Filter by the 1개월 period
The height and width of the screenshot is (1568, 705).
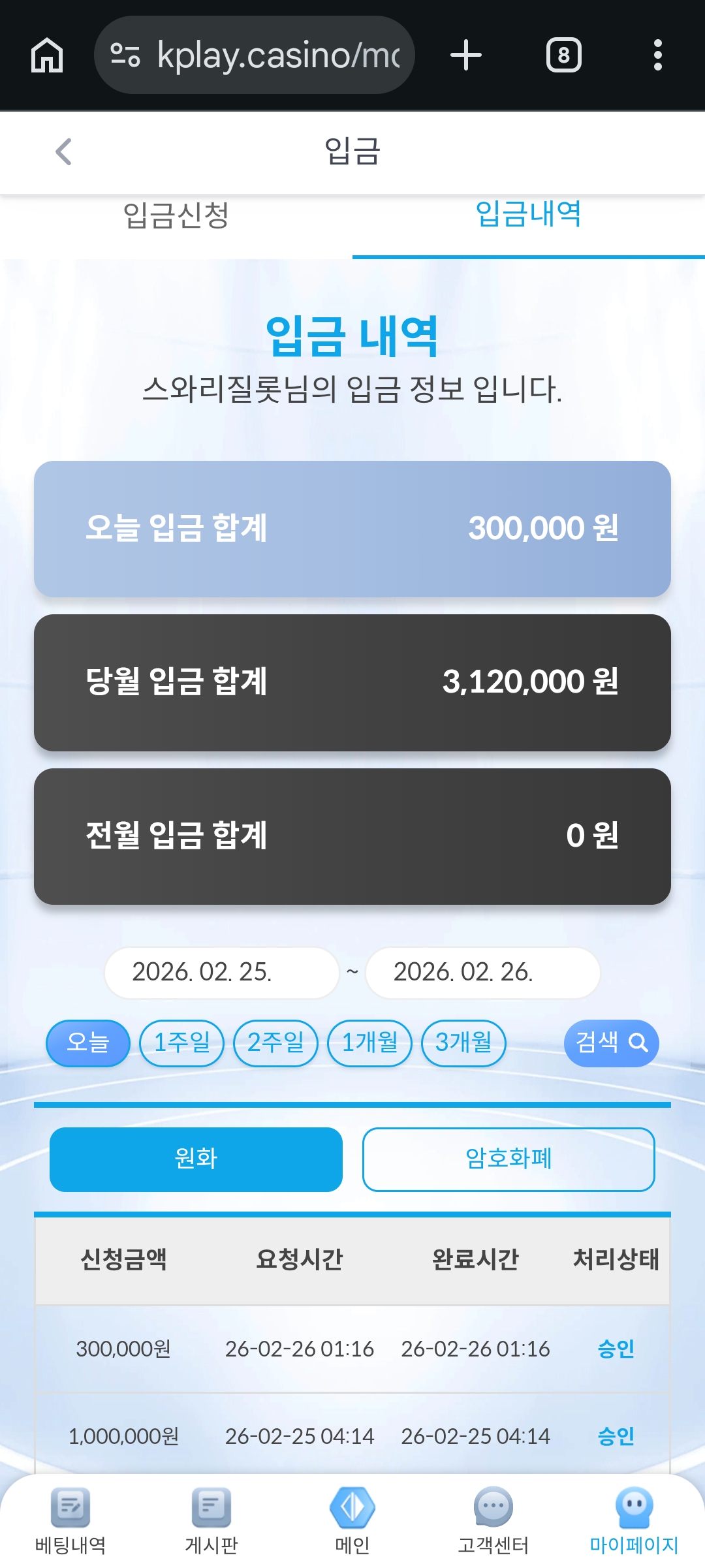click(369, 1043)
